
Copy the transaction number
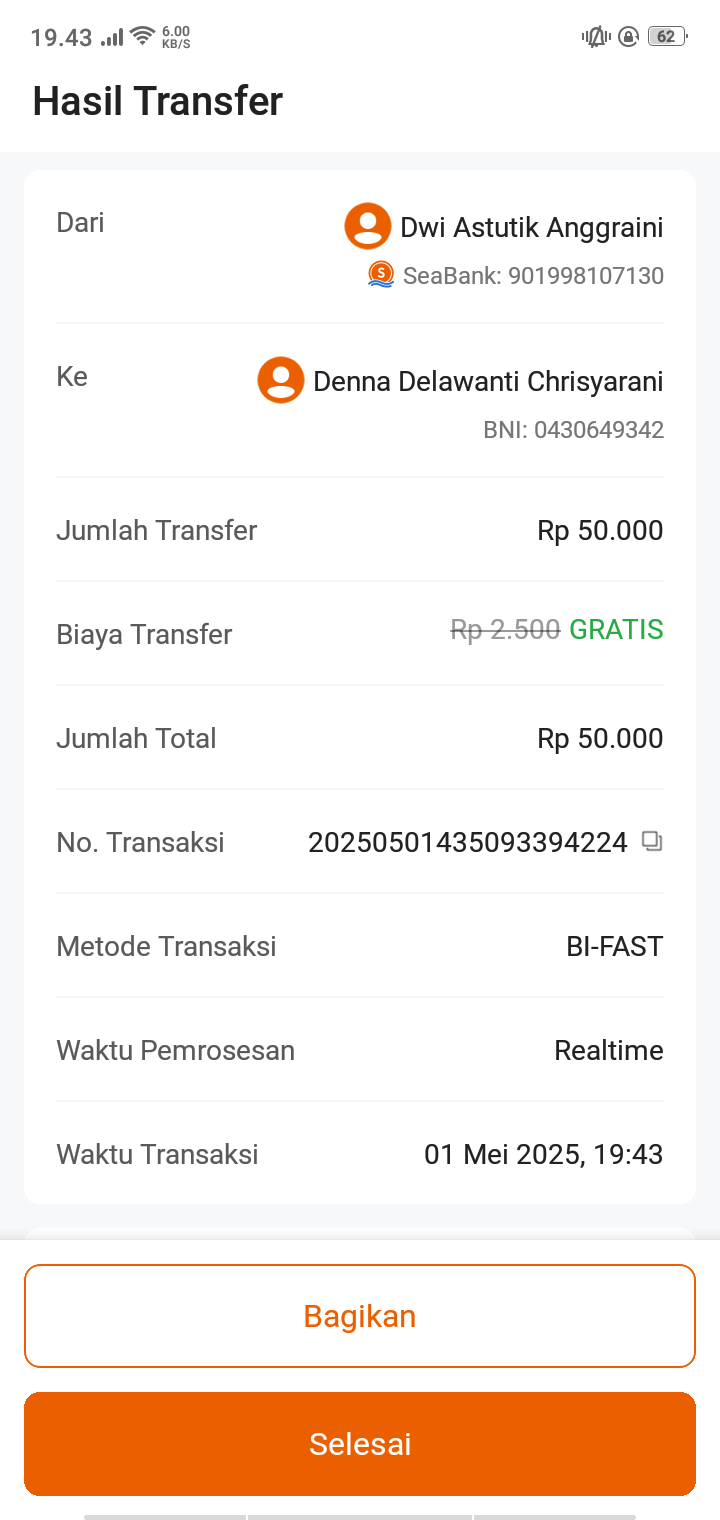652,842
